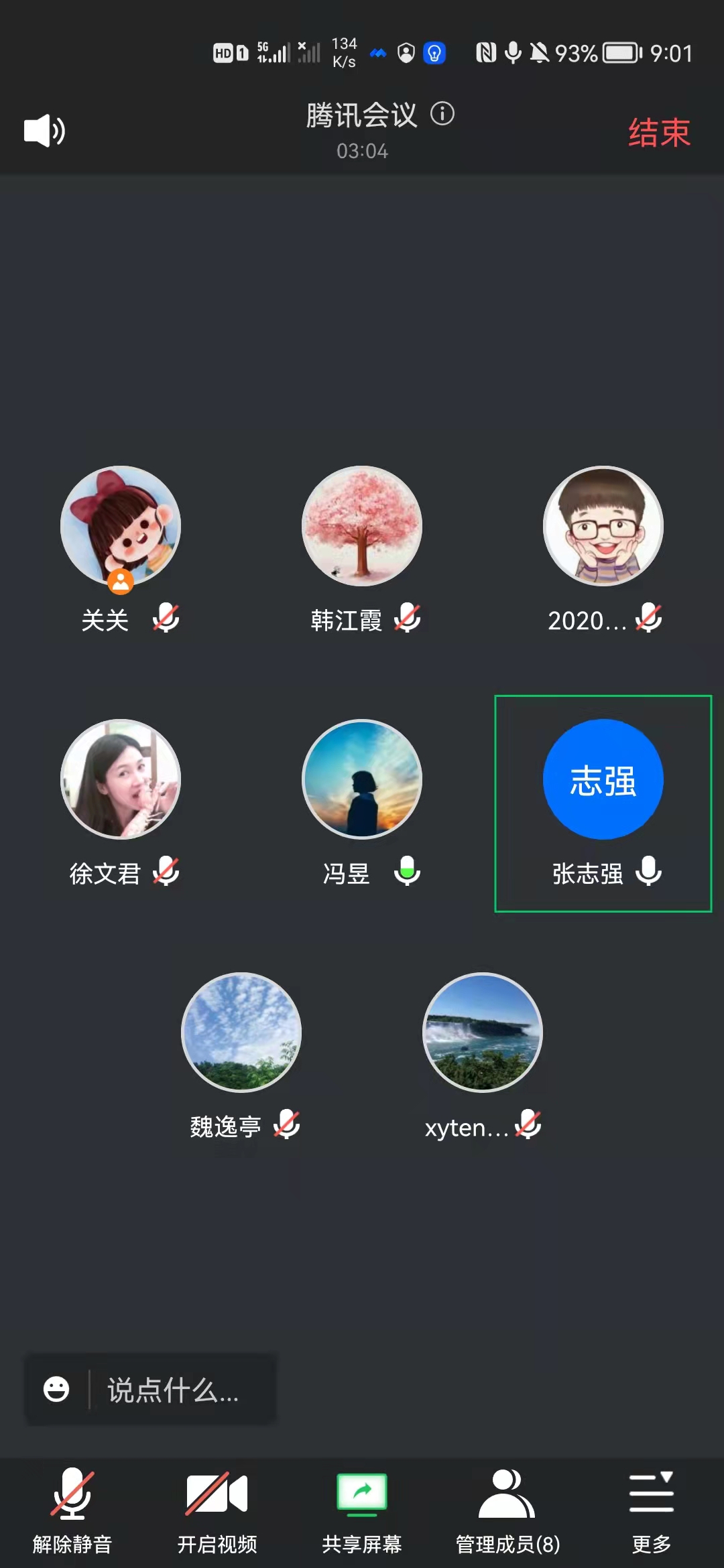The height and width of the screenshot is (1568, 724).
Task: Open emoji picker in chat box
Action: 56,1389
